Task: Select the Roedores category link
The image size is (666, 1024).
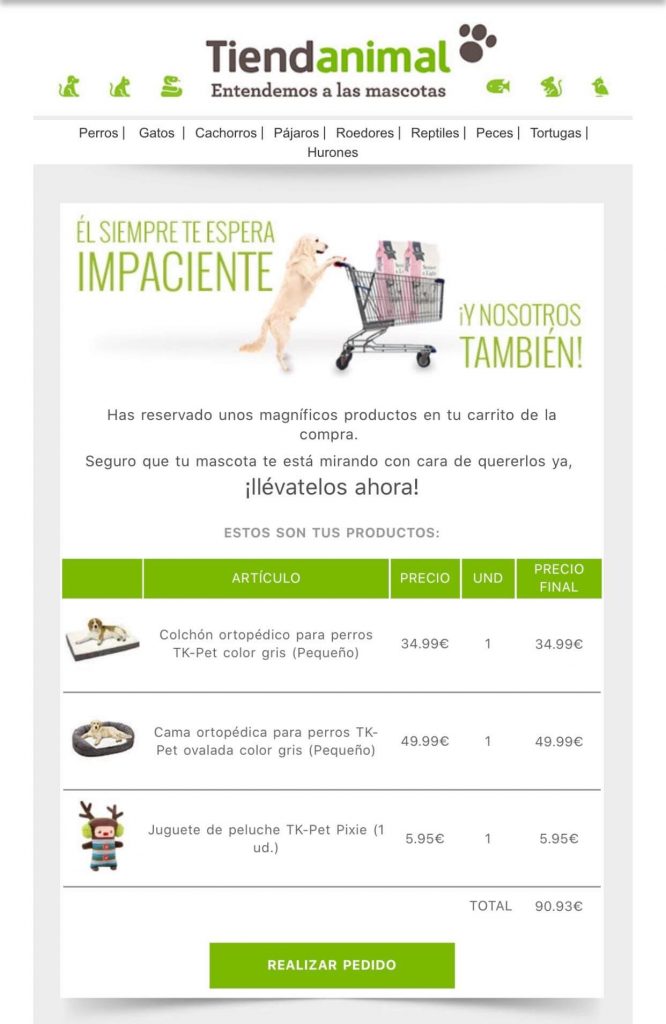Action: [x=365, y=133]
